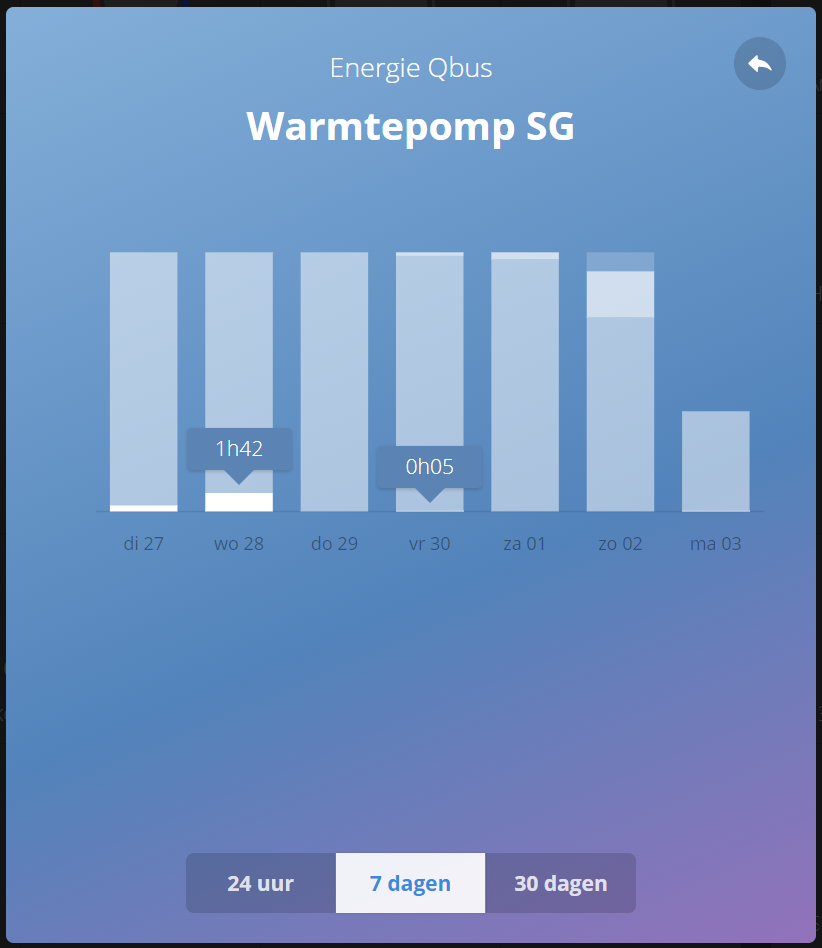Image resolution: width=822 pixels, height=948 pixels.
Task: Tap the za 01 bar
Action: pyautogui.click(x=525, y=380)
